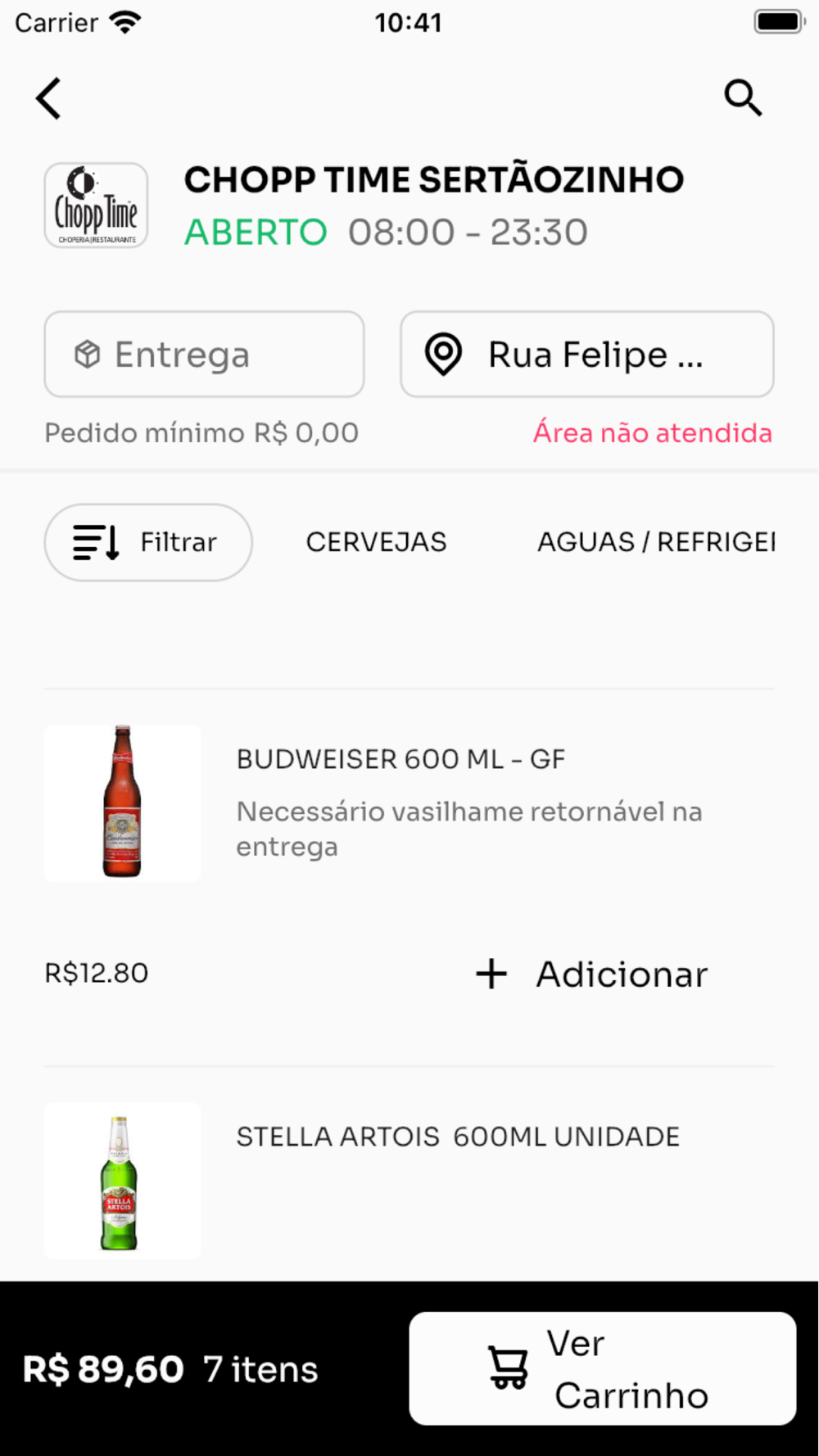
Task: Change the Rua Felipe delivery address
Action: [x=586, y=355]
